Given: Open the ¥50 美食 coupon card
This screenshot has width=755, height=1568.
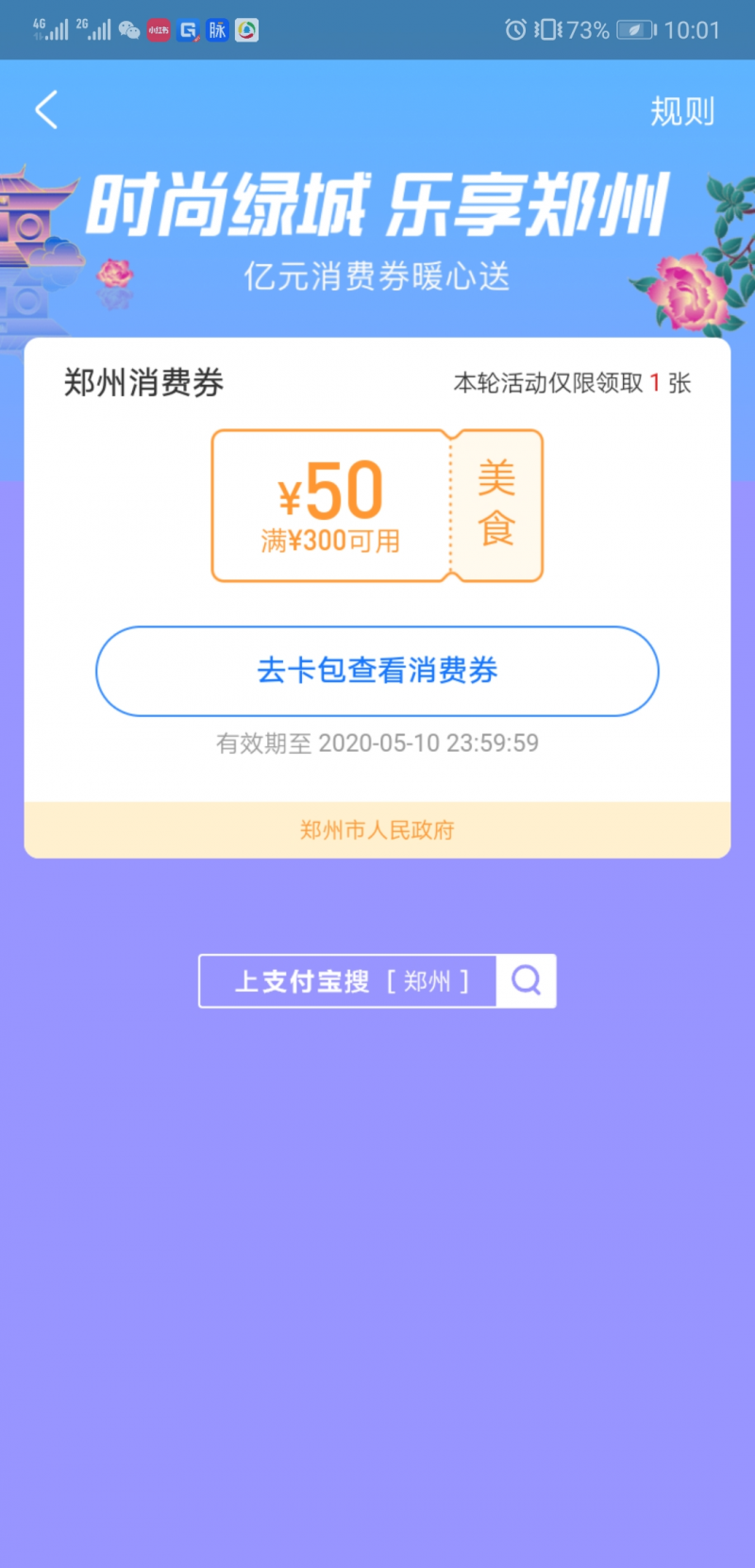Looking at the screenshot, I should (377, 506).
